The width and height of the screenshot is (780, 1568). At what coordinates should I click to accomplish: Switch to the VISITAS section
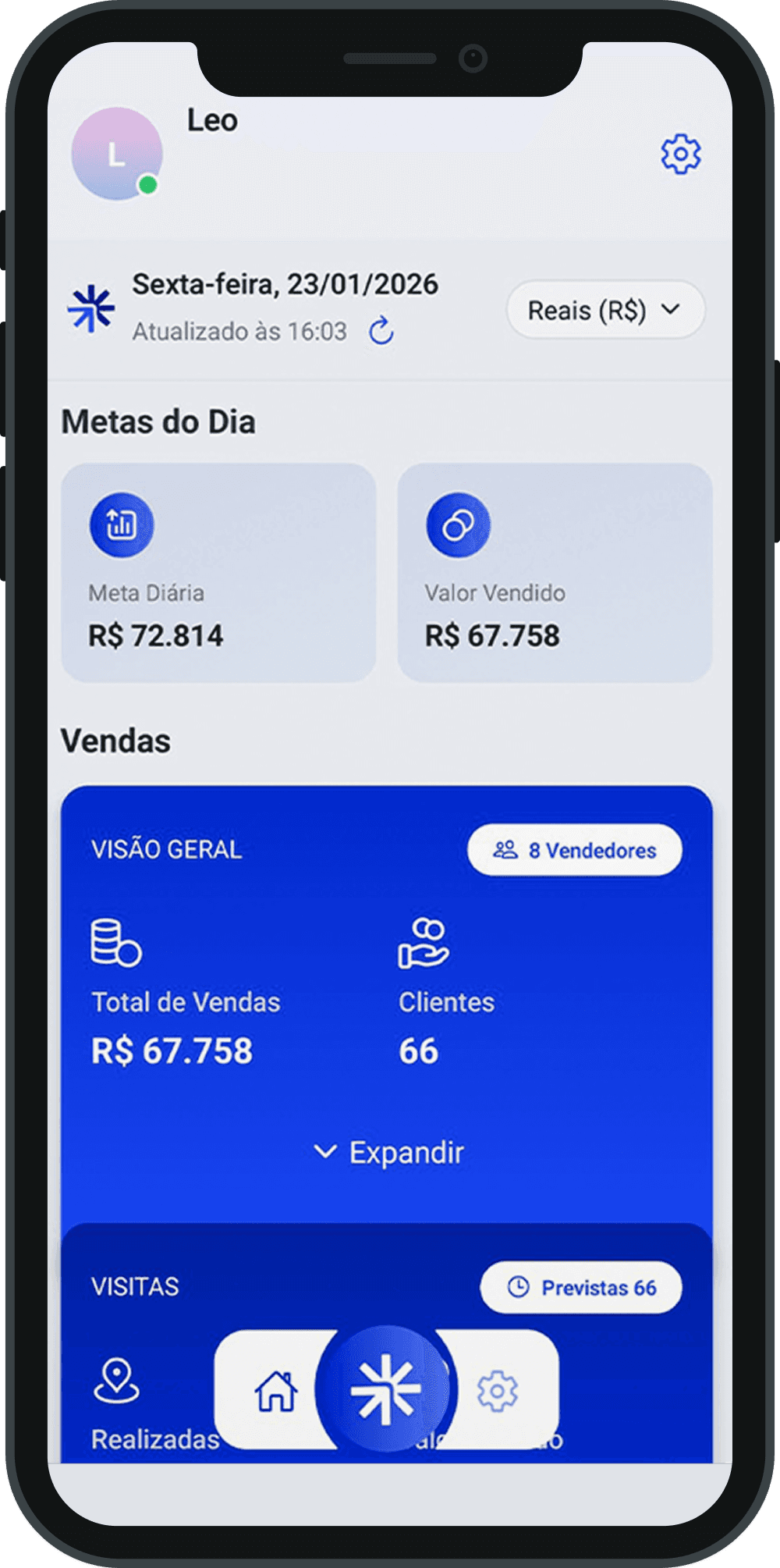pos(136,1285)
